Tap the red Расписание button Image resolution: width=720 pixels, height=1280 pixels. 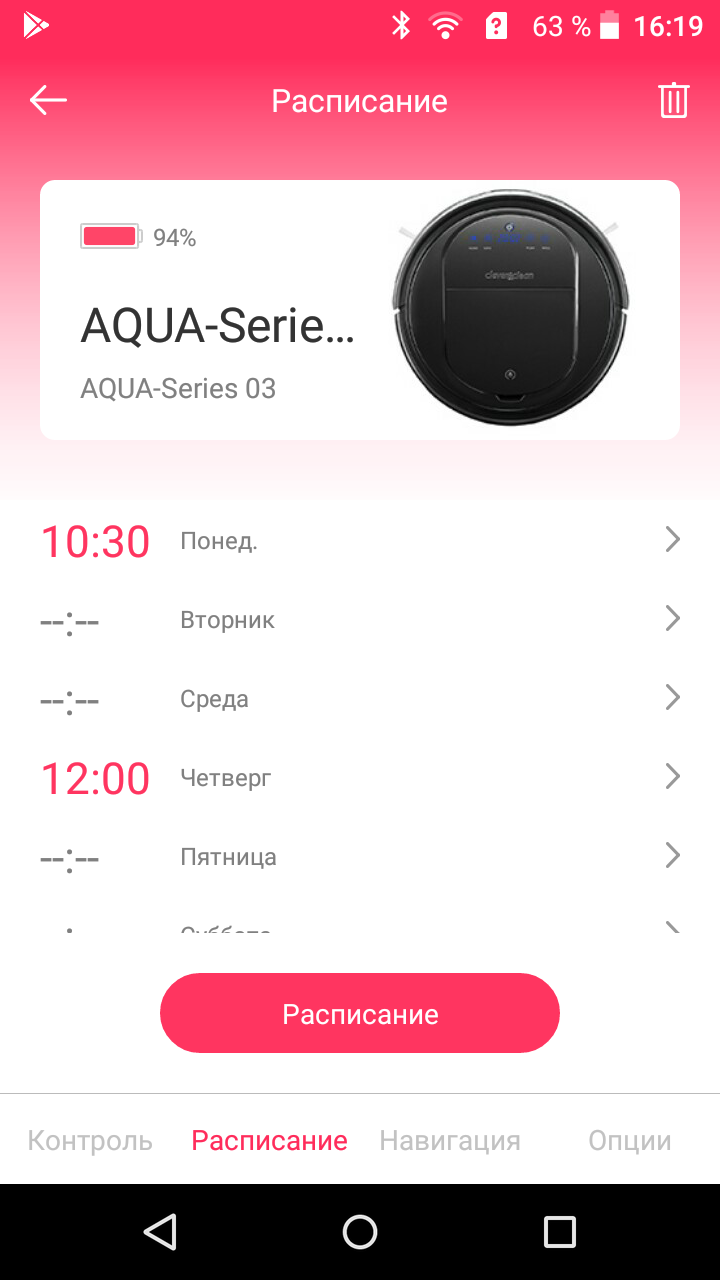(360, 1013)
